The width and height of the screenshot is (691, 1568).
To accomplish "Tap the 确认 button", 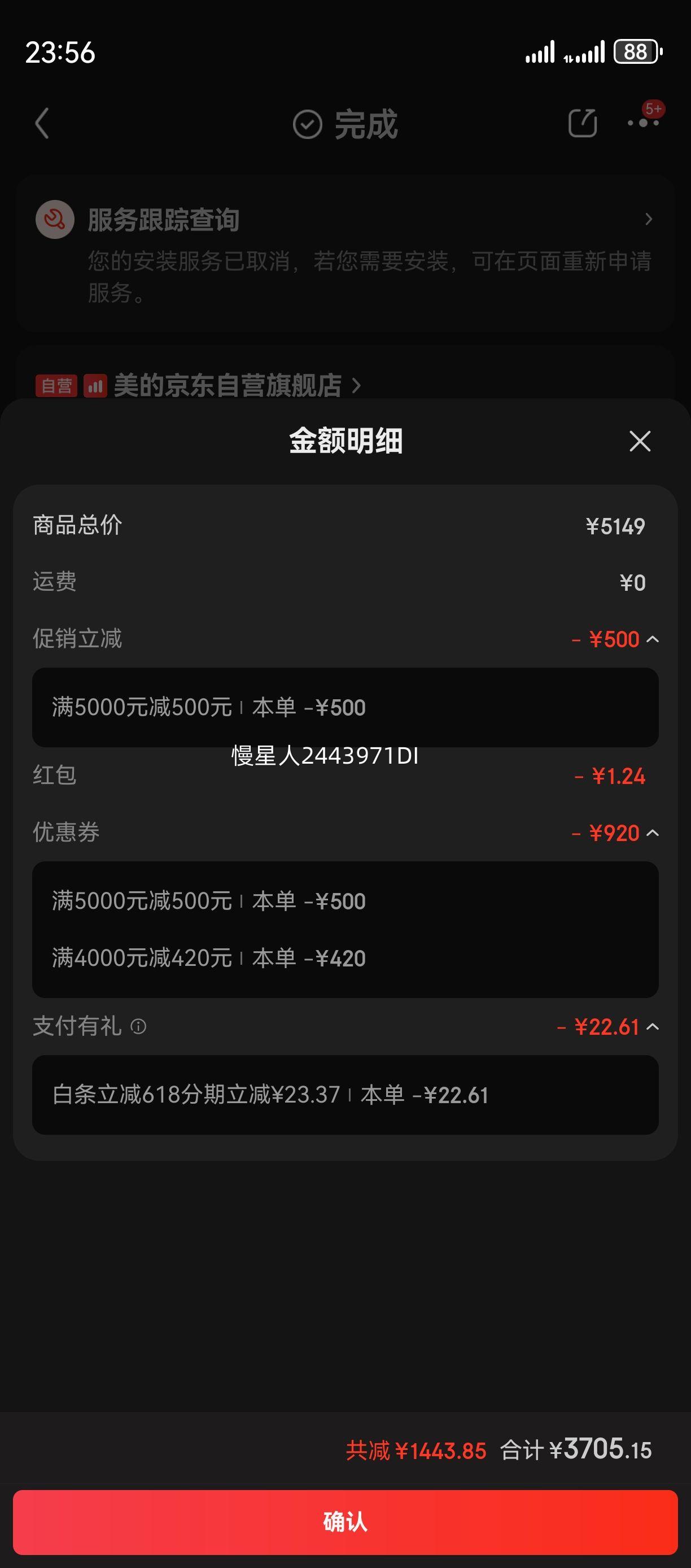I will pos(345,1521).
